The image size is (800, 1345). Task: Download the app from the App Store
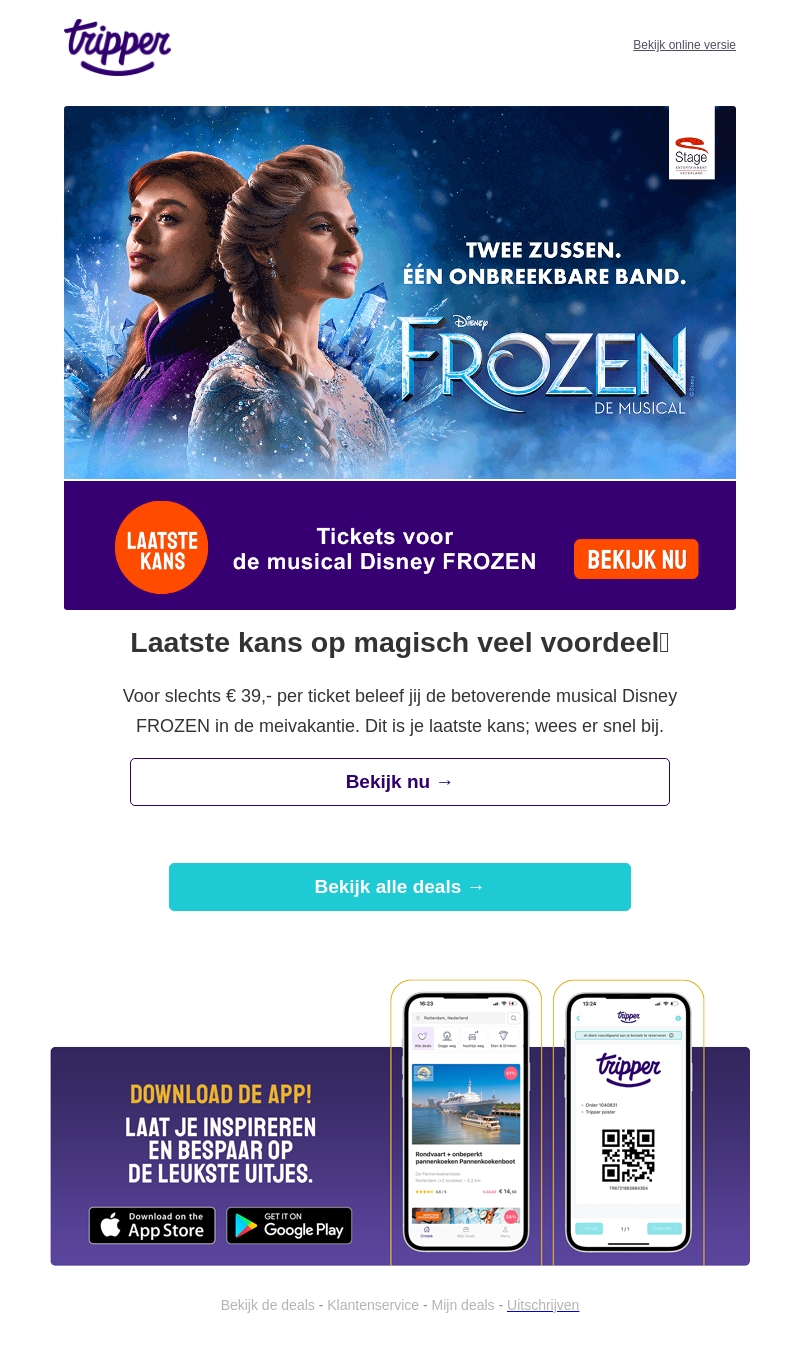(152, 1225)
